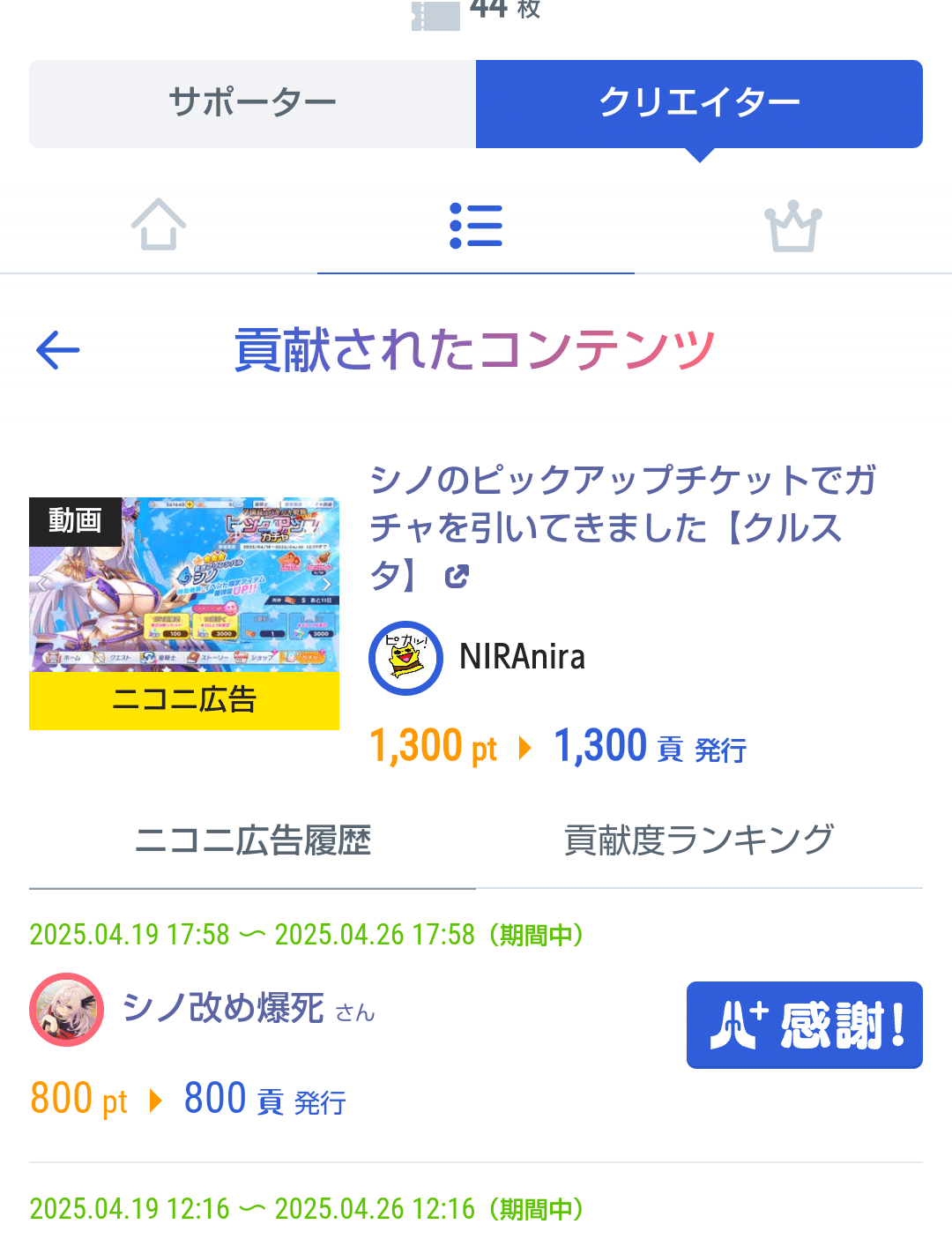Click the 800 pt value text

(x=78, y=1098)
